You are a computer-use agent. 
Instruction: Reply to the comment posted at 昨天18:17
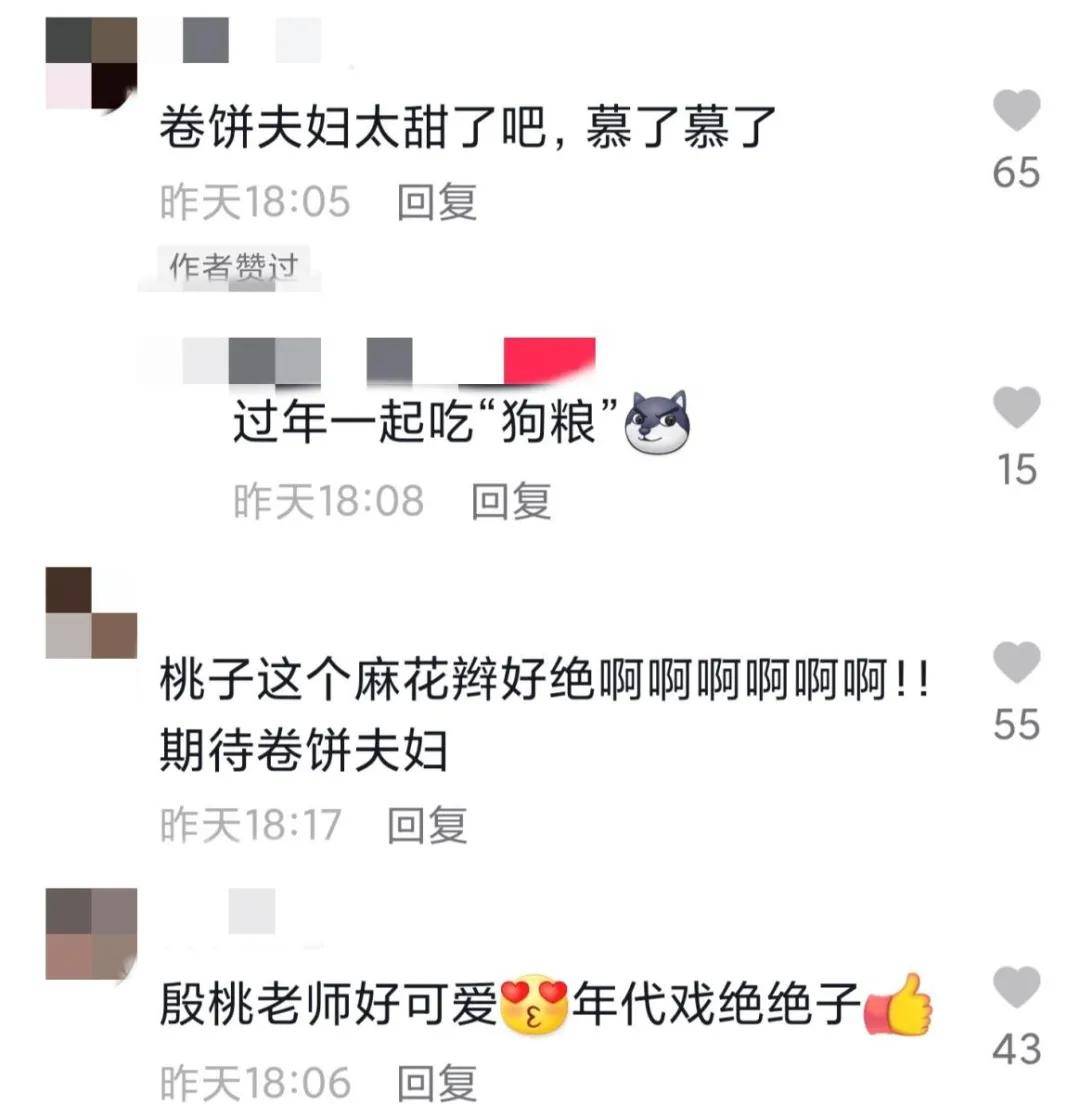click(x=427, y=825)
